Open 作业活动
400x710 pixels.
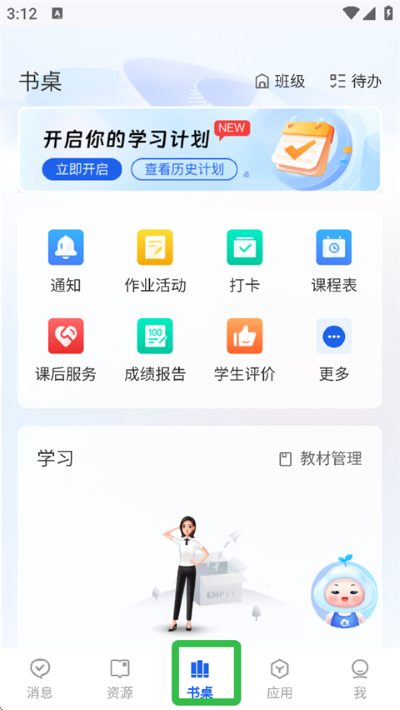pyautogui.click(x=155, y=261)
